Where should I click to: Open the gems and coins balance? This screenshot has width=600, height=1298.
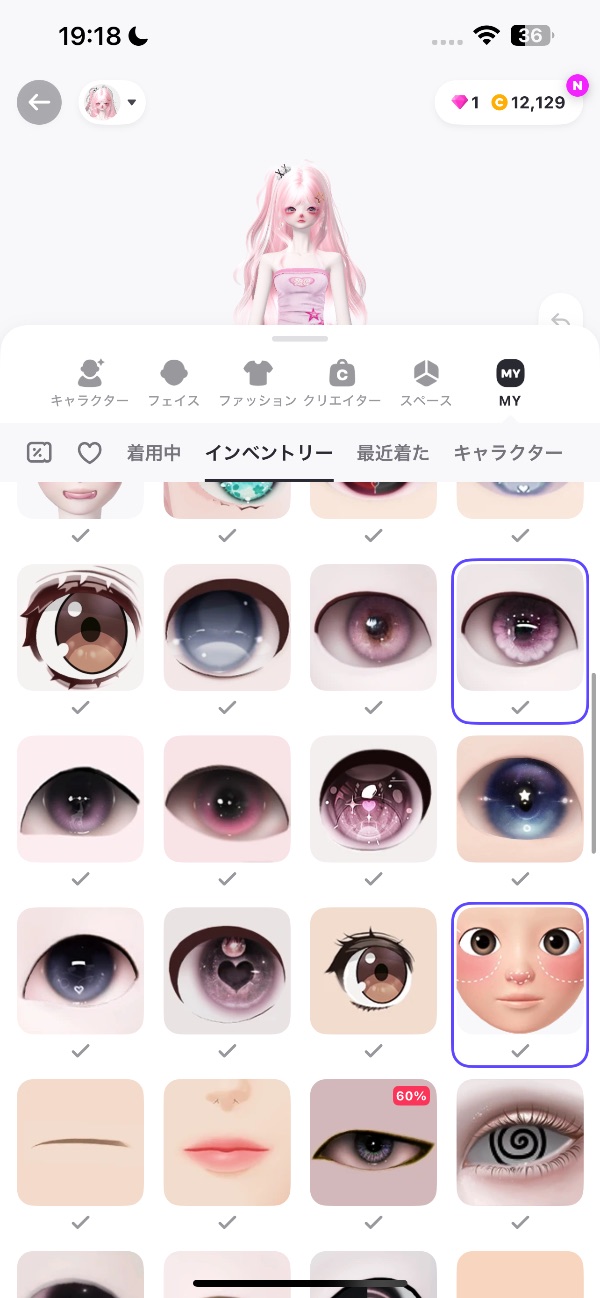(x=508, y=102)
